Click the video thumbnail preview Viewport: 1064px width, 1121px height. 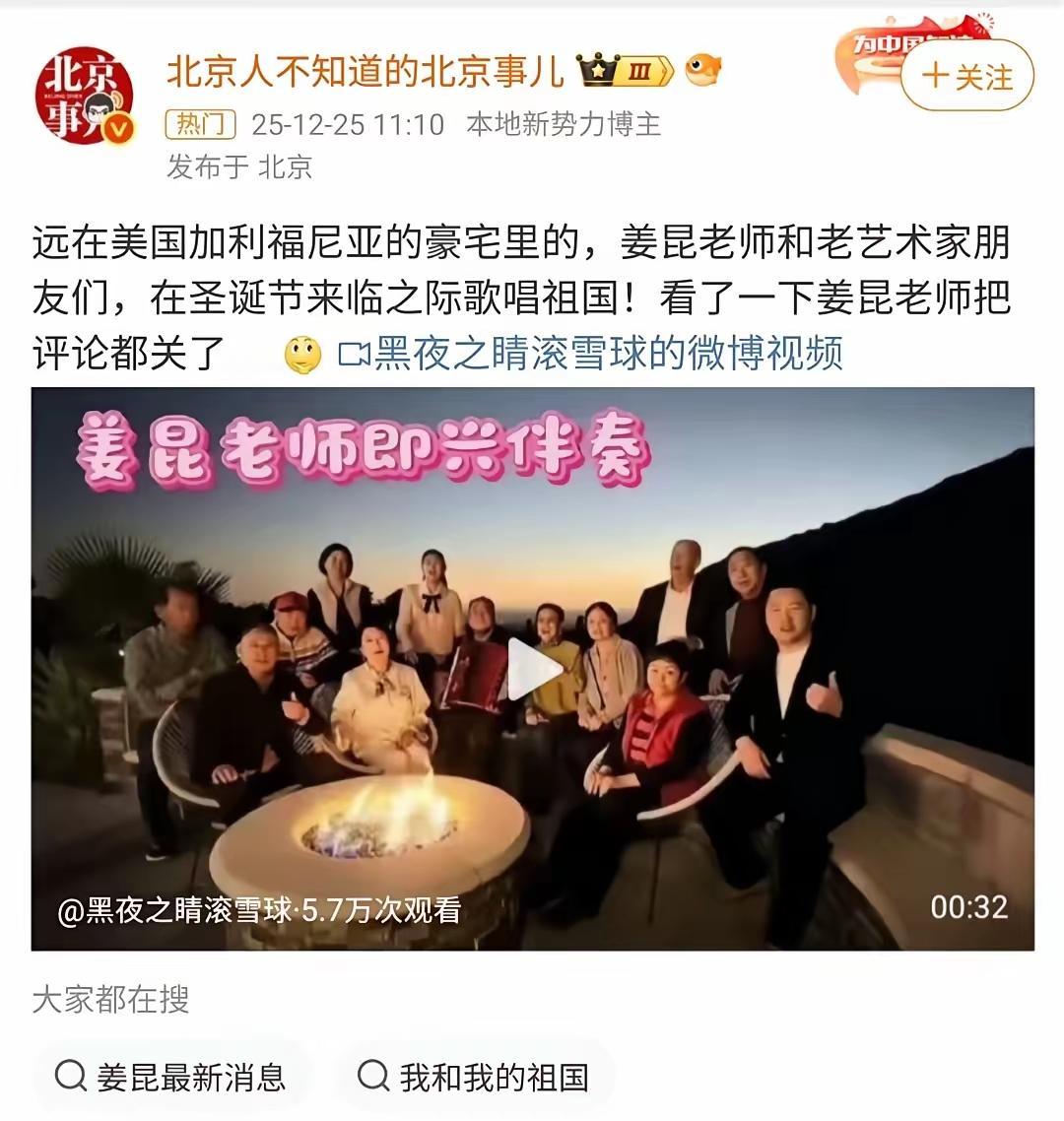click(532, 667)
